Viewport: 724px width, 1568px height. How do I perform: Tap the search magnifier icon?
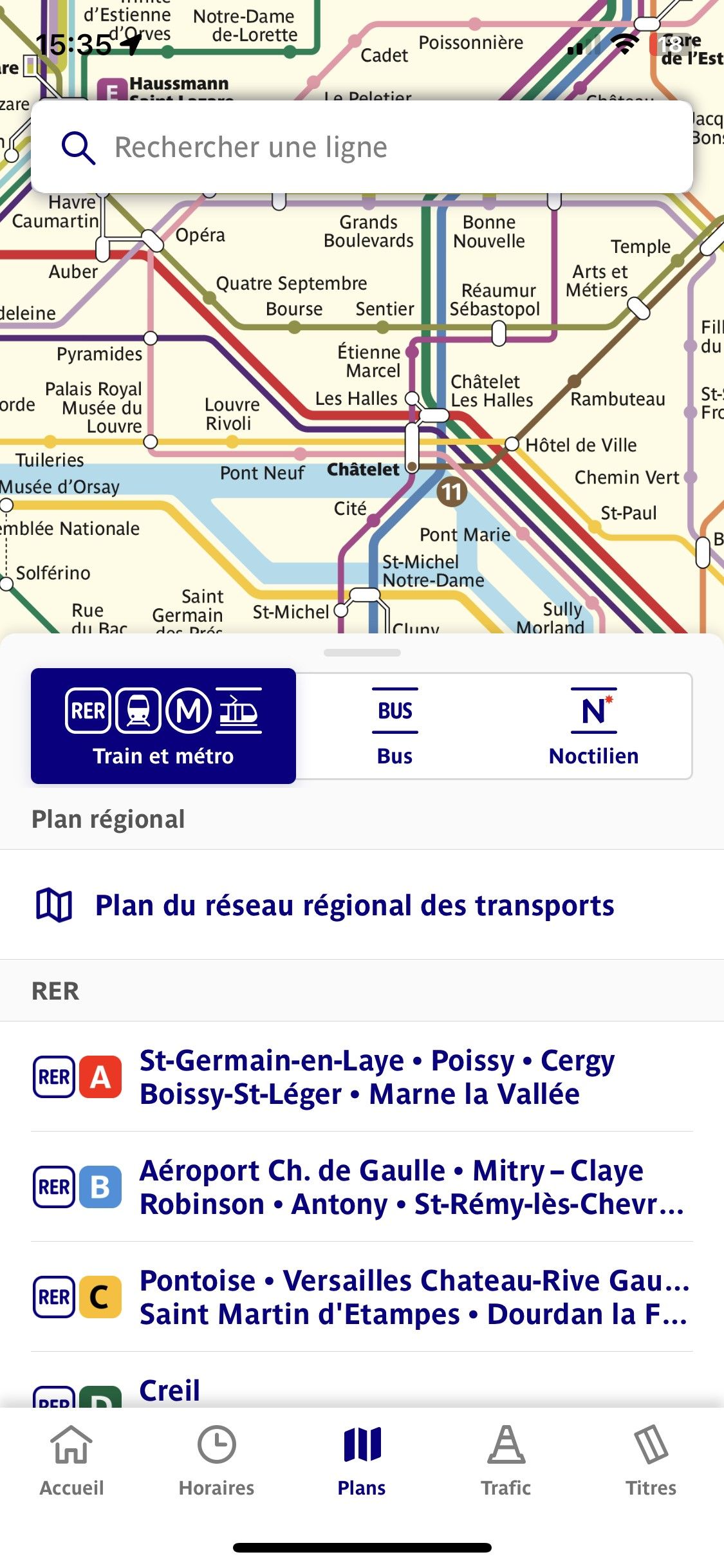coord(80,147)
